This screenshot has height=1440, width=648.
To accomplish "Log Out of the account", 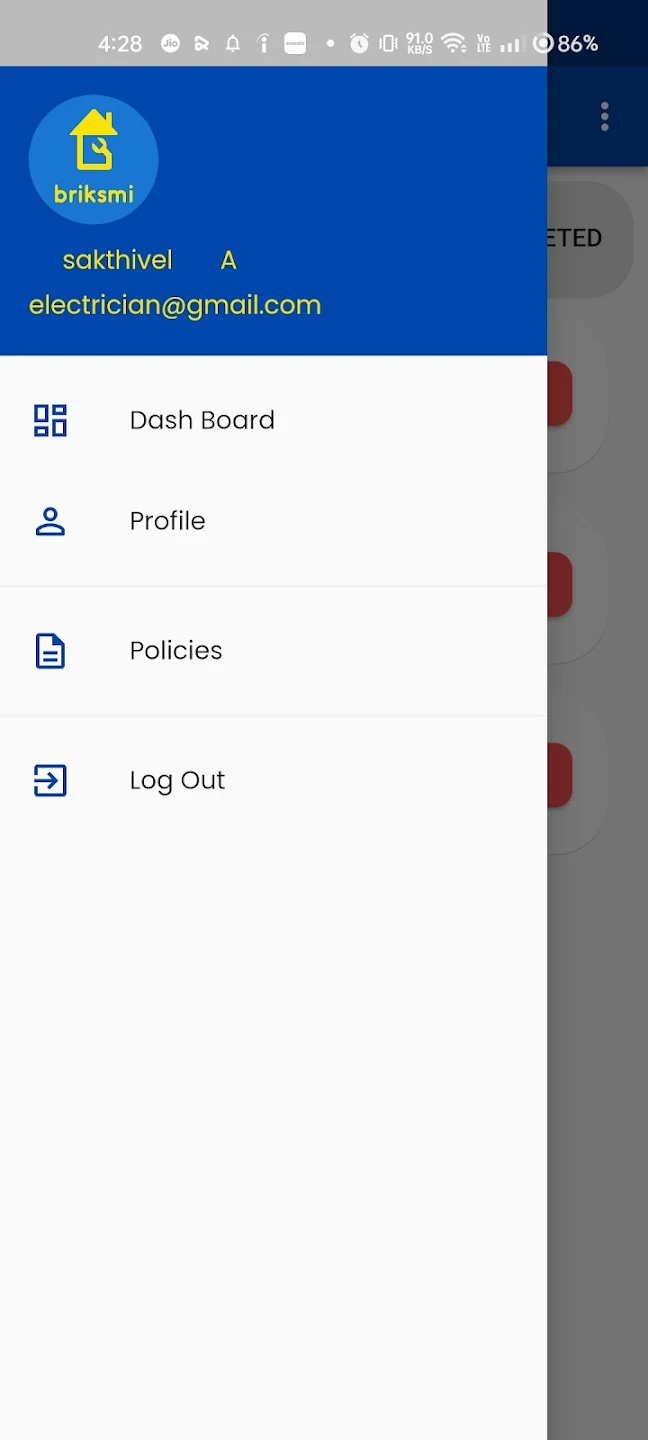I will pyautogui.click(x=177, y=781).
